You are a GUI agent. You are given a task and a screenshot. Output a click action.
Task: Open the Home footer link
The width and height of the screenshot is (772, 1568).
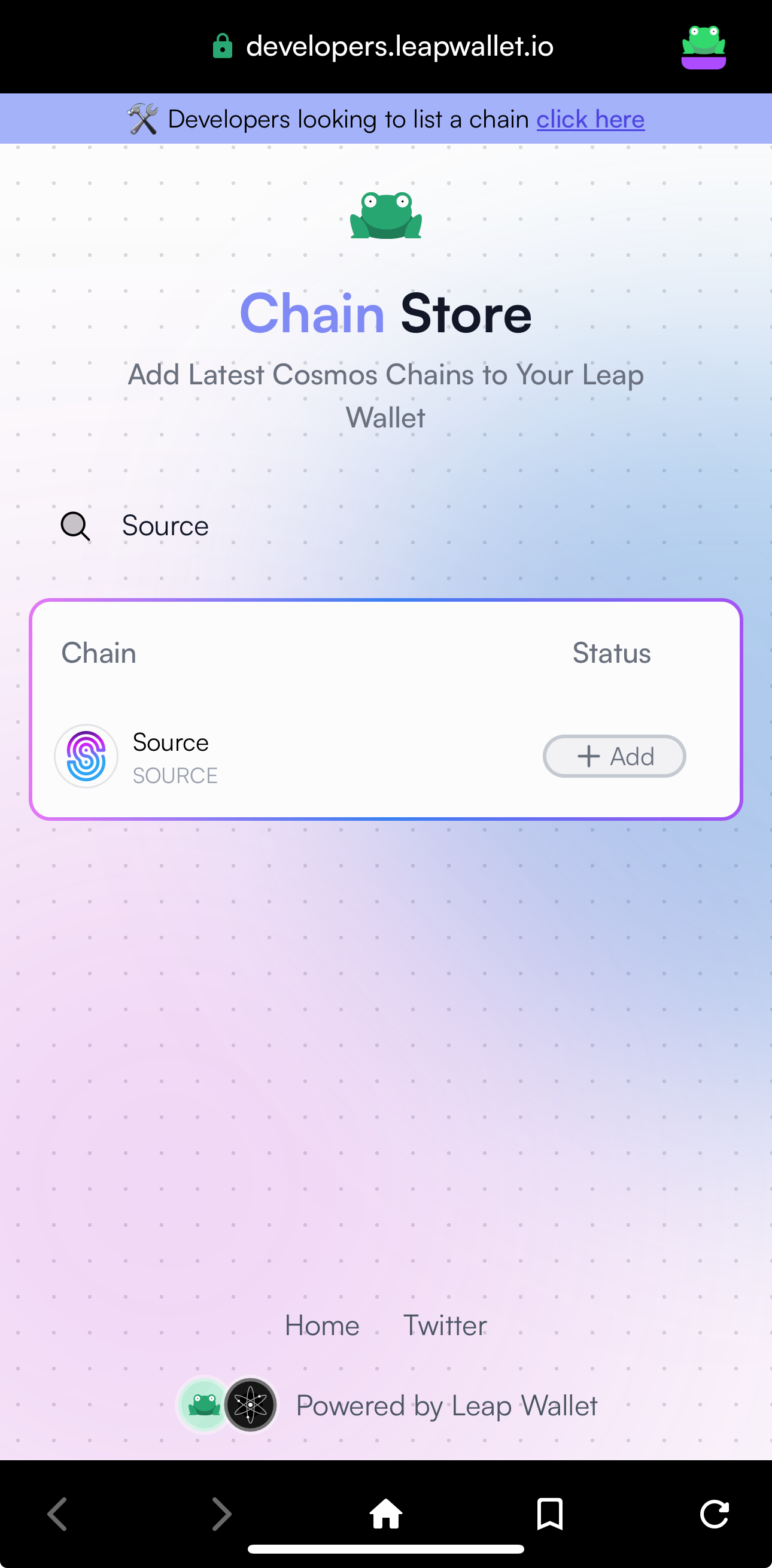pyautogui.click(x=322, y=1325)
